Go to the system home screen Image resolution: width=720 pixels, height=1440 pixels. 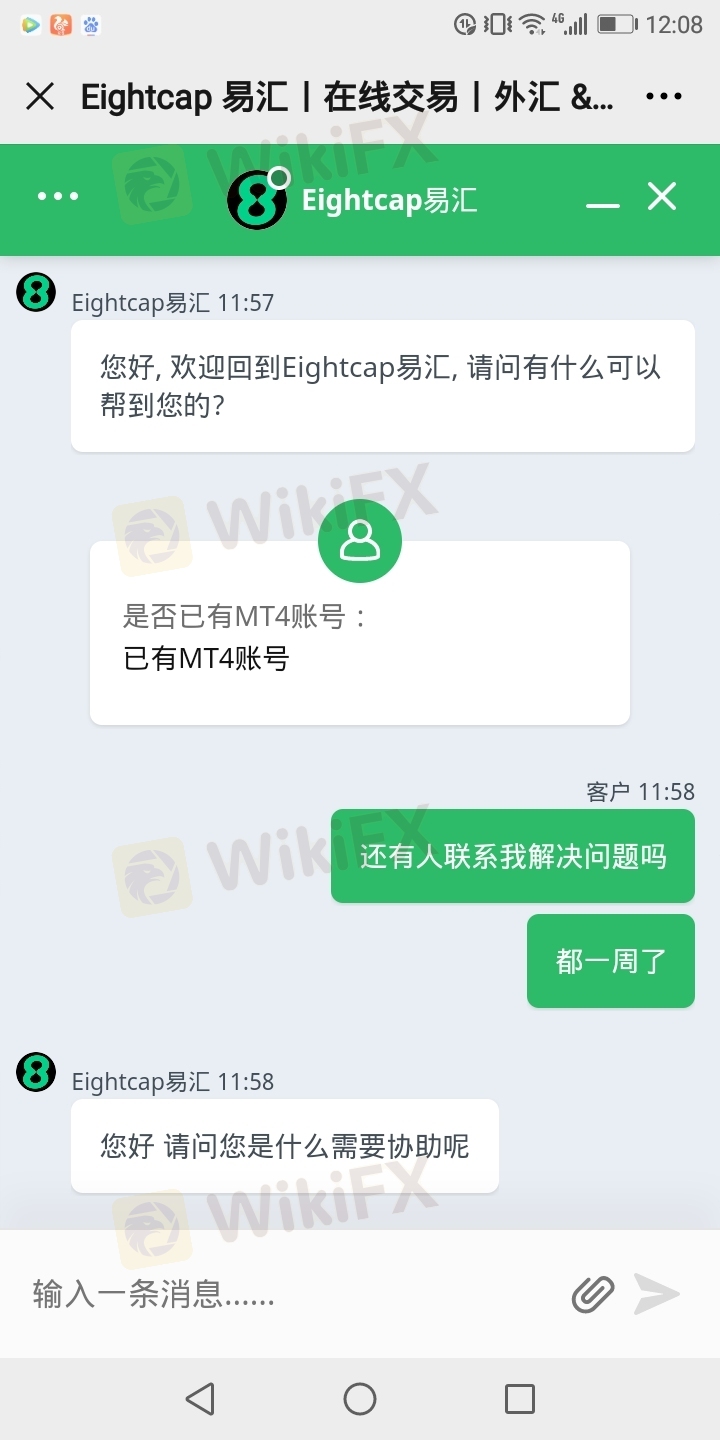360,1399
